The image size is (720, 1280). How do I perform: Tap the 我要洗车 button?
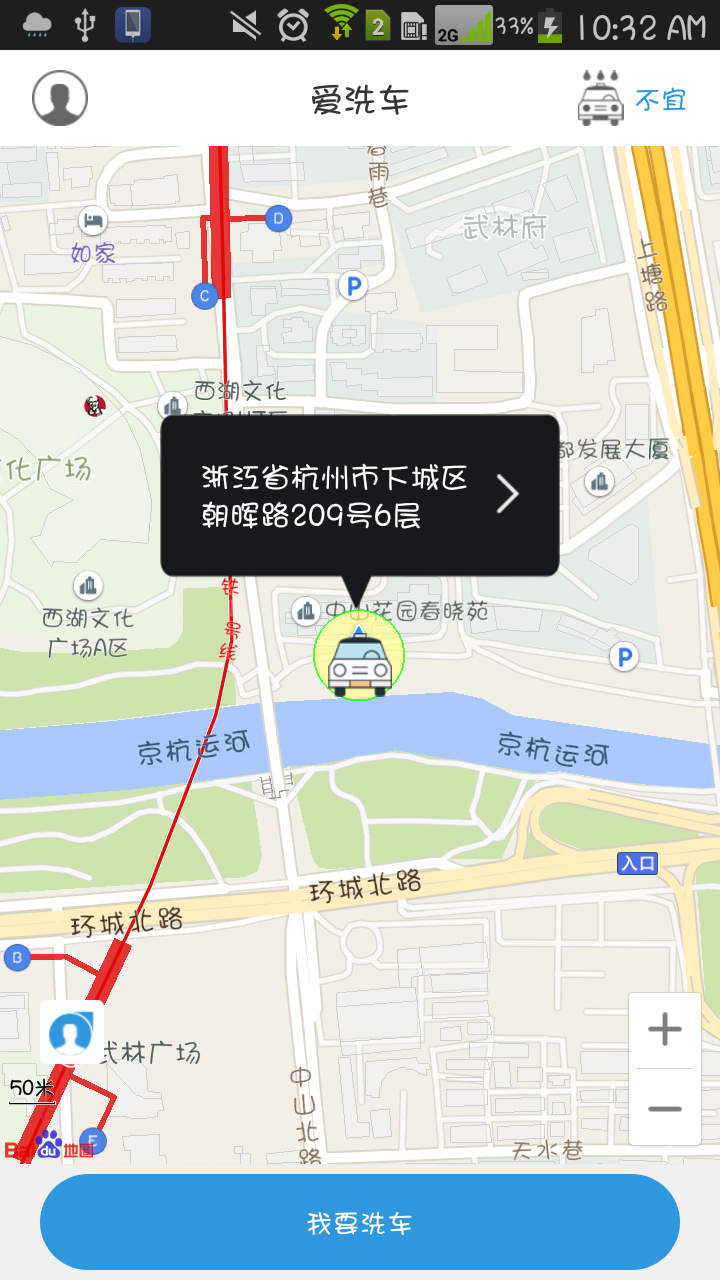point(360,1222)
